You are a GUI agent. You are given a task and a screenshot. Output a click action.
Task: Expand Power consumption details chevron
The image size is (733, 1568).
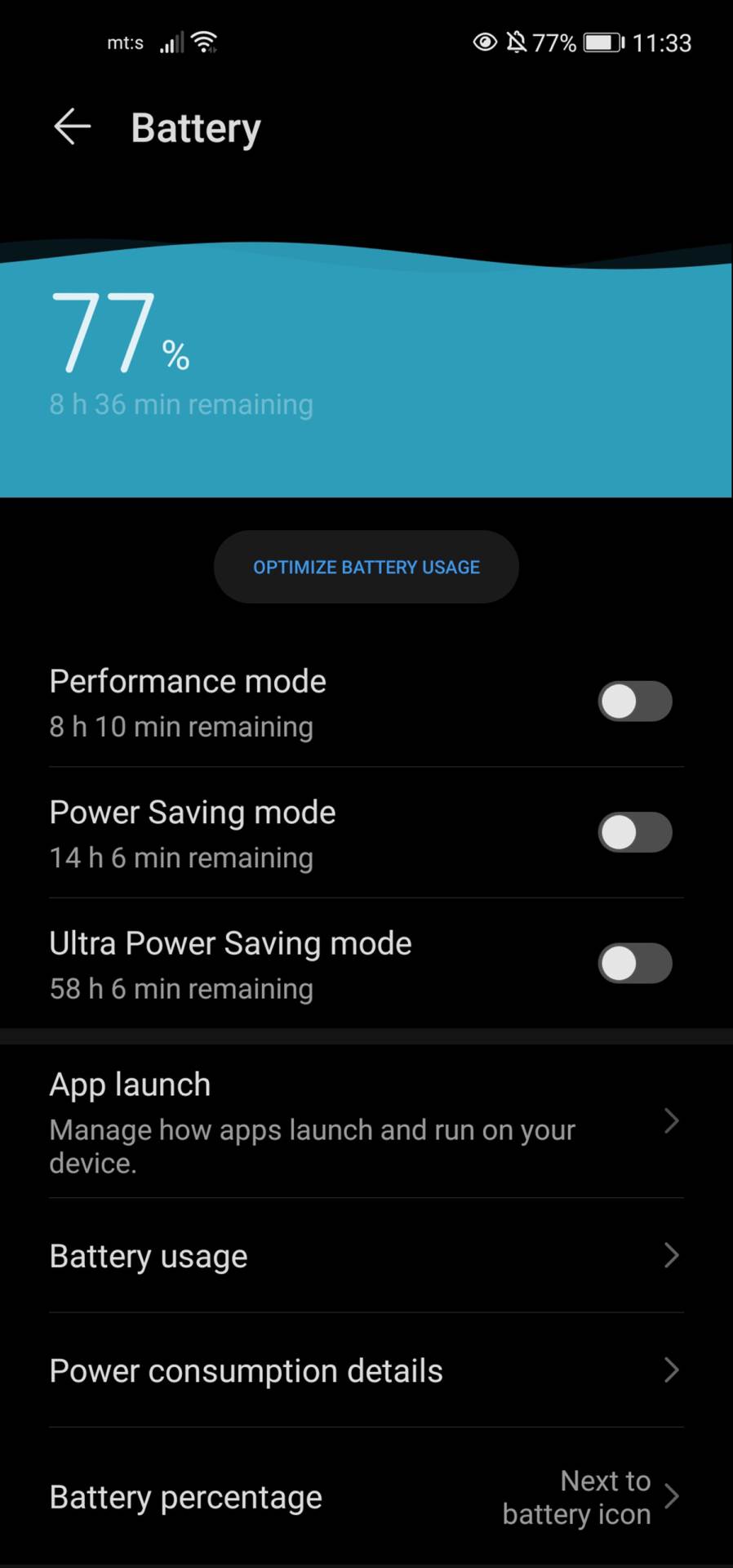(x=670, y=1370)
